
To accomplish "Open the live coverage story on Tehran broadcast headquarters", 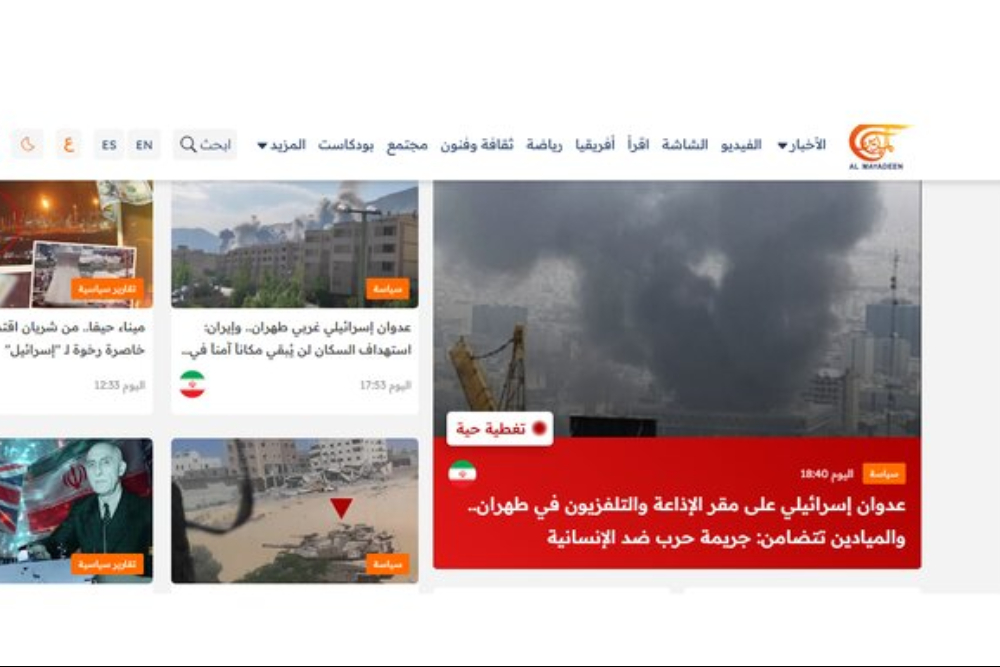I will point(676,520).
